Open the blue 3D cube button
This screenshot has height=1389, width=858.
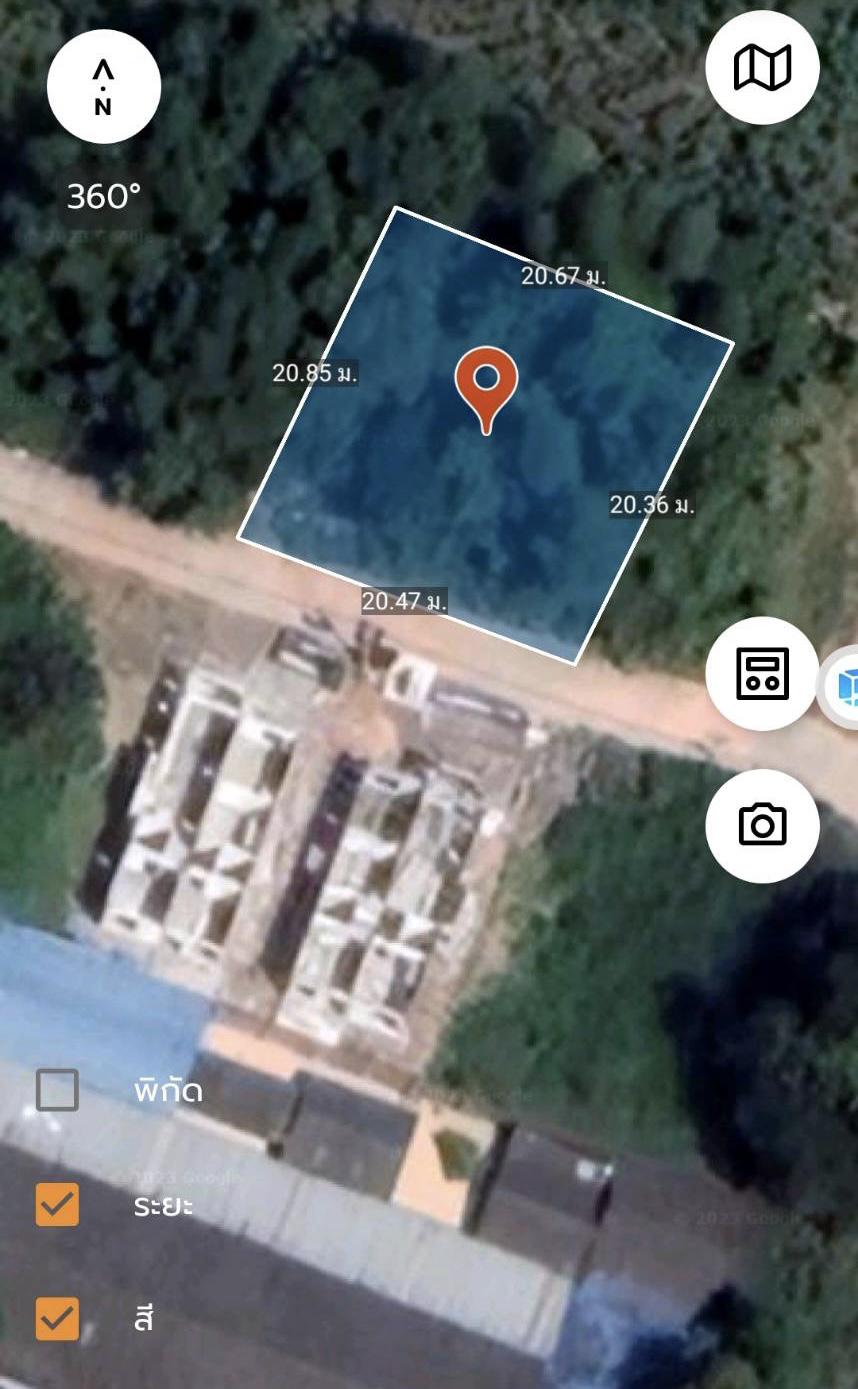840,687
